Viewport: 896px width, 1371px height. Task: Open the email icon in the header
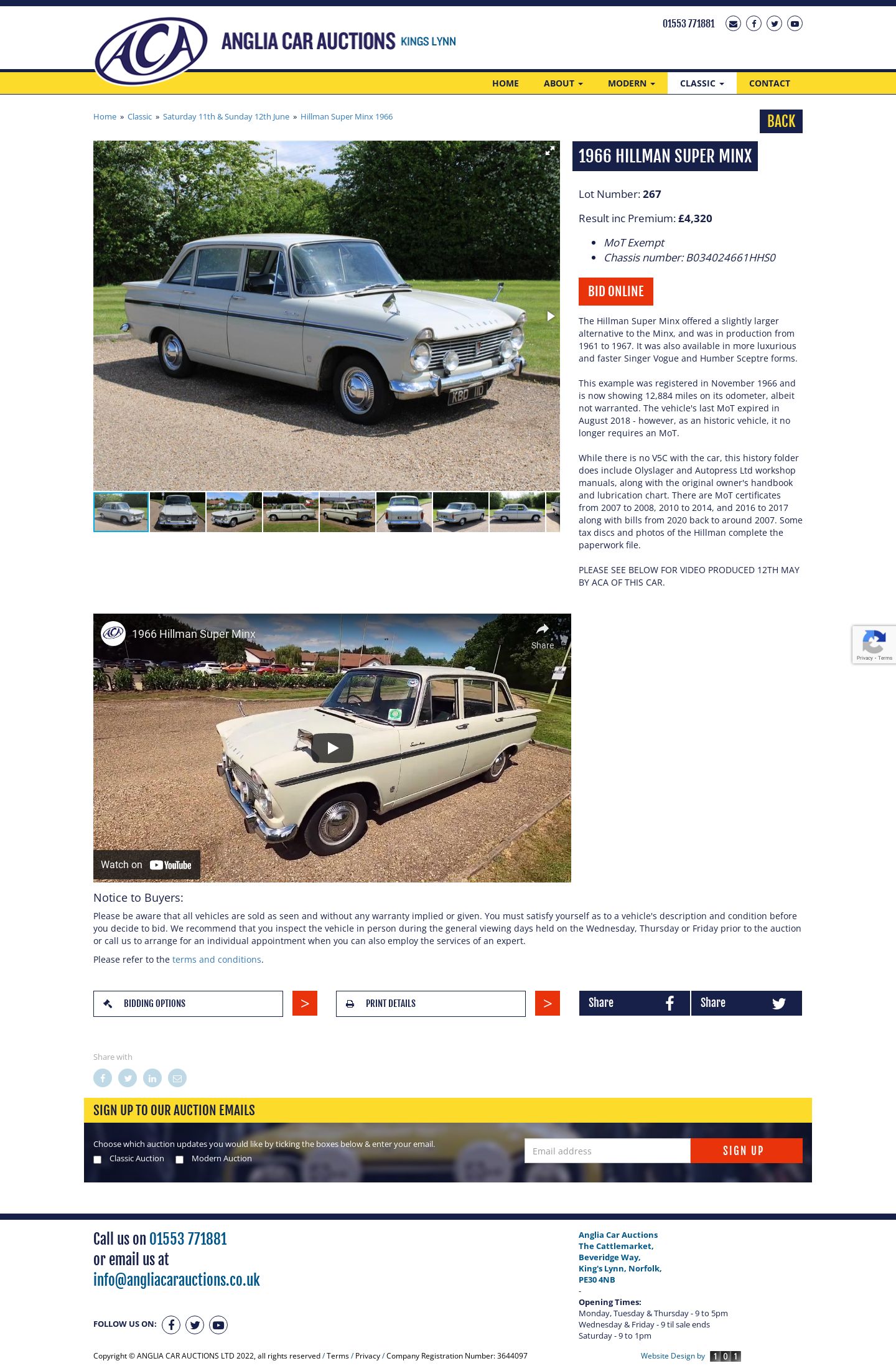733,24
